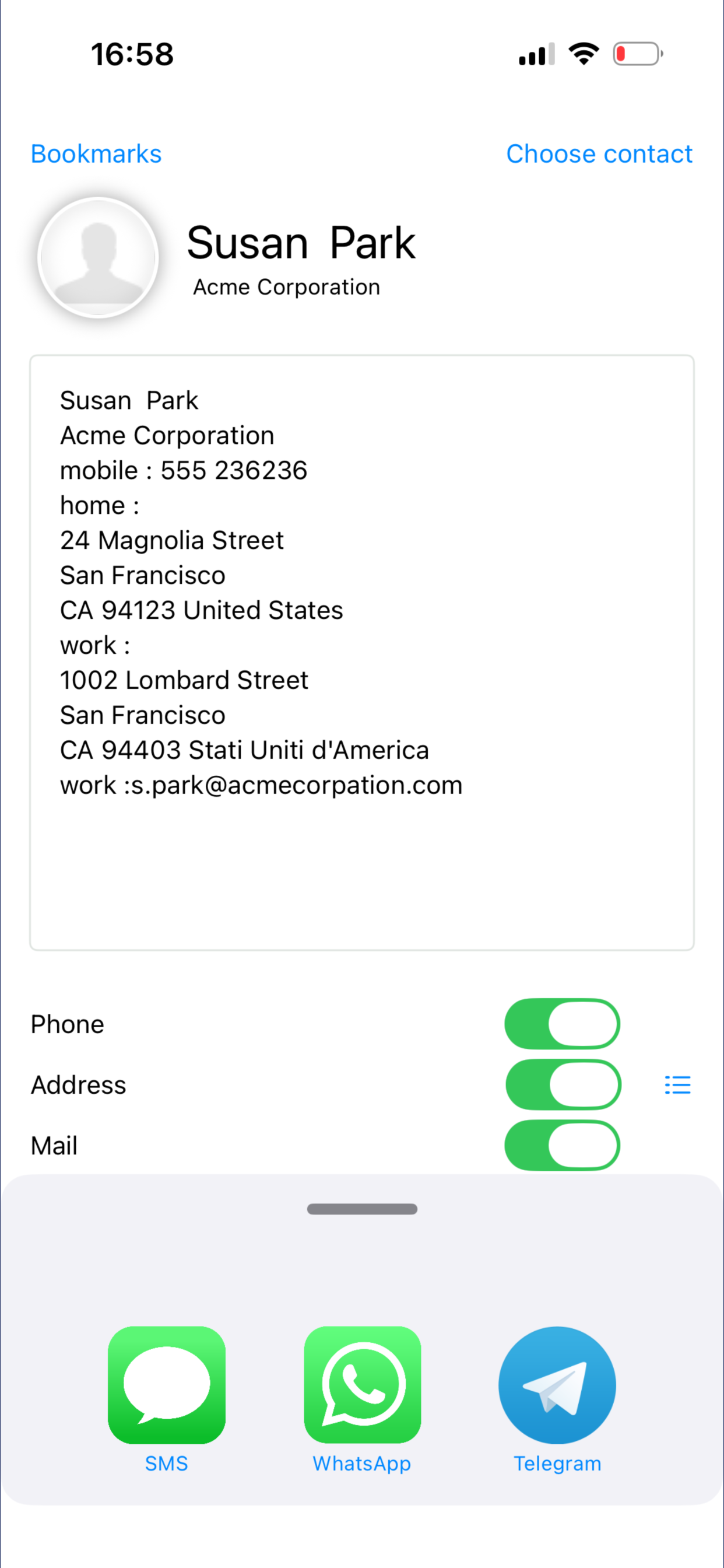Screen dimensions: 724x1568
Task: Tap Choose contact to pick another person
Action: point(599,154)
